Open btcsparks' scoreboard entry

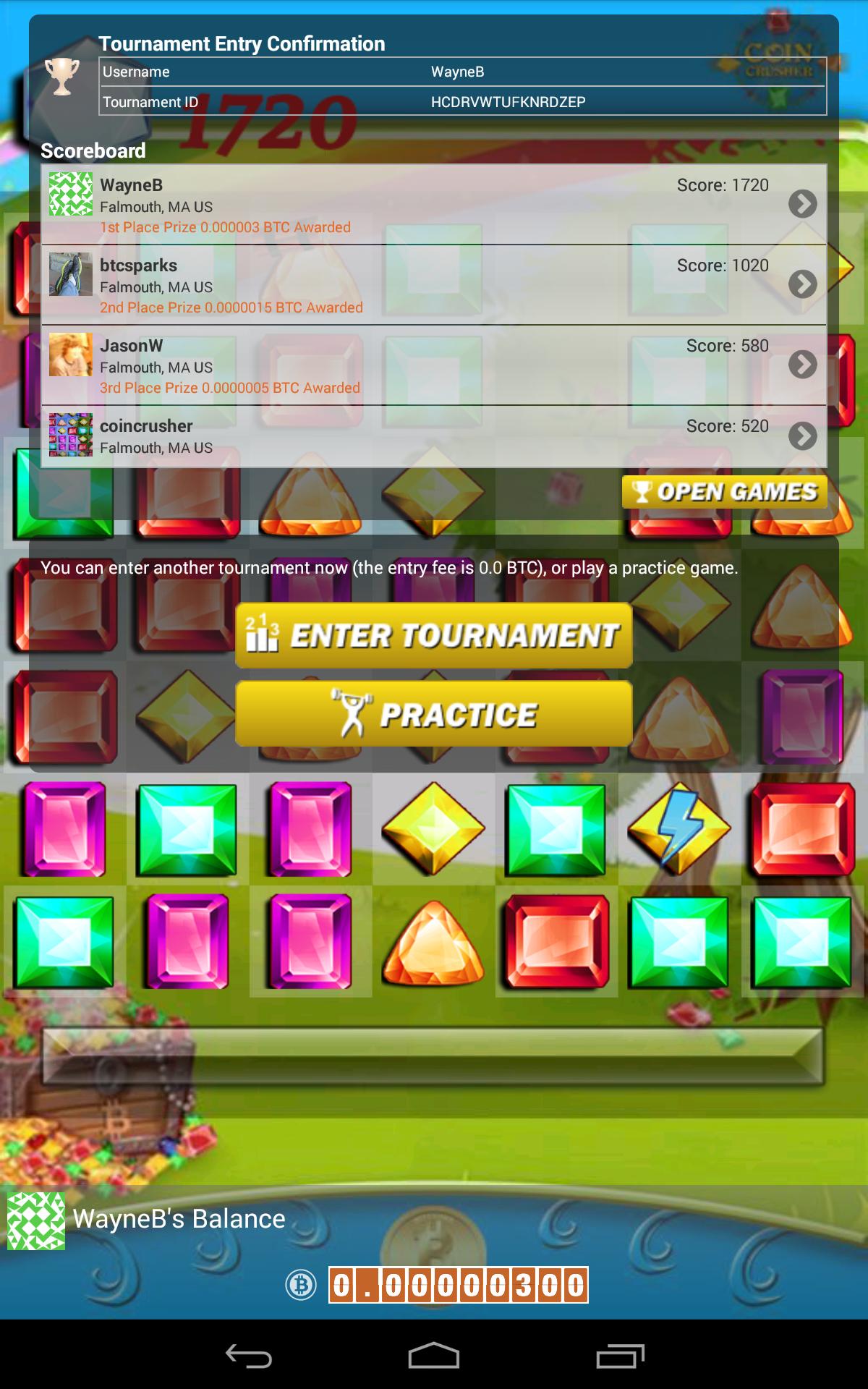point(801,284)
